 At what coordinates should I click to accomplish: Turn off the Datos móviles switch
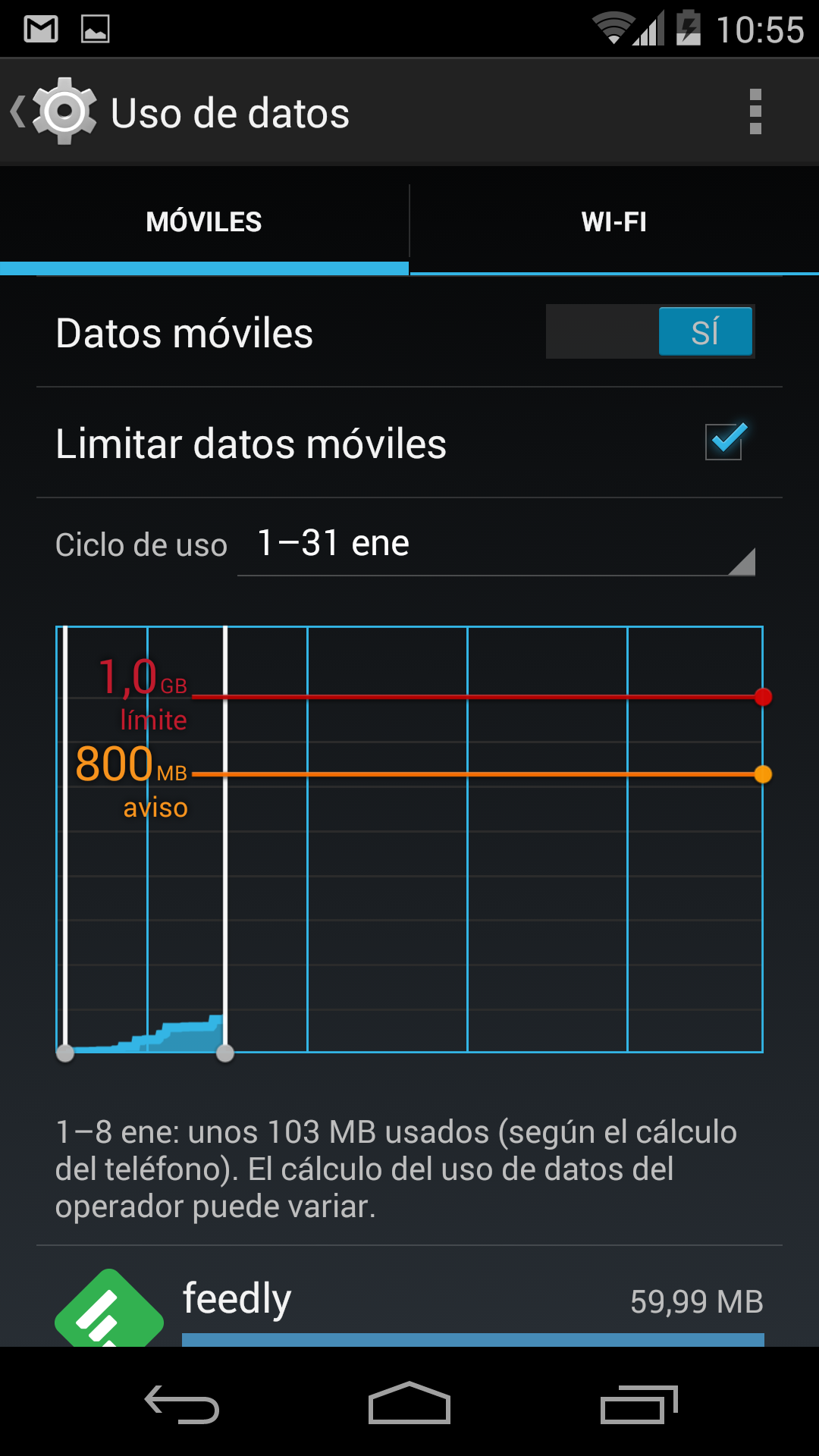point(650,332)
